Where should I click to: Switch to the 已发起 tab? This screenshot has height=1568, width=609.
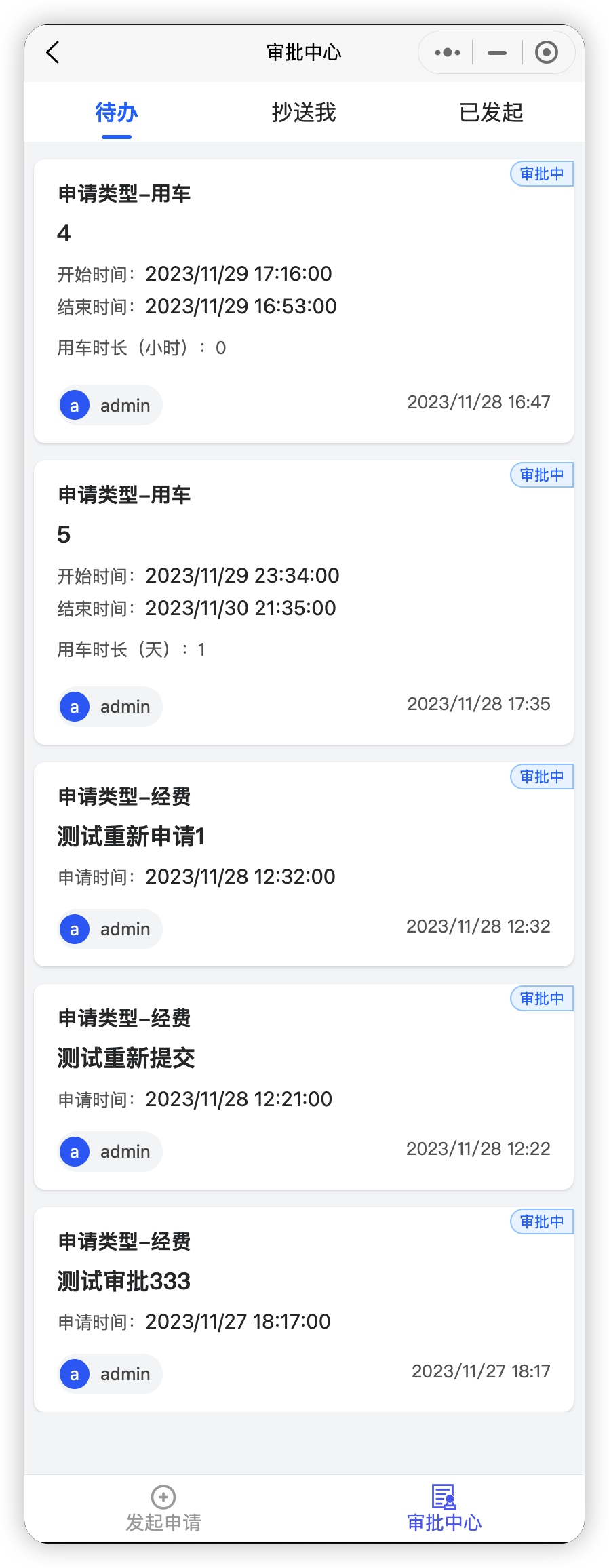[490, 113]
